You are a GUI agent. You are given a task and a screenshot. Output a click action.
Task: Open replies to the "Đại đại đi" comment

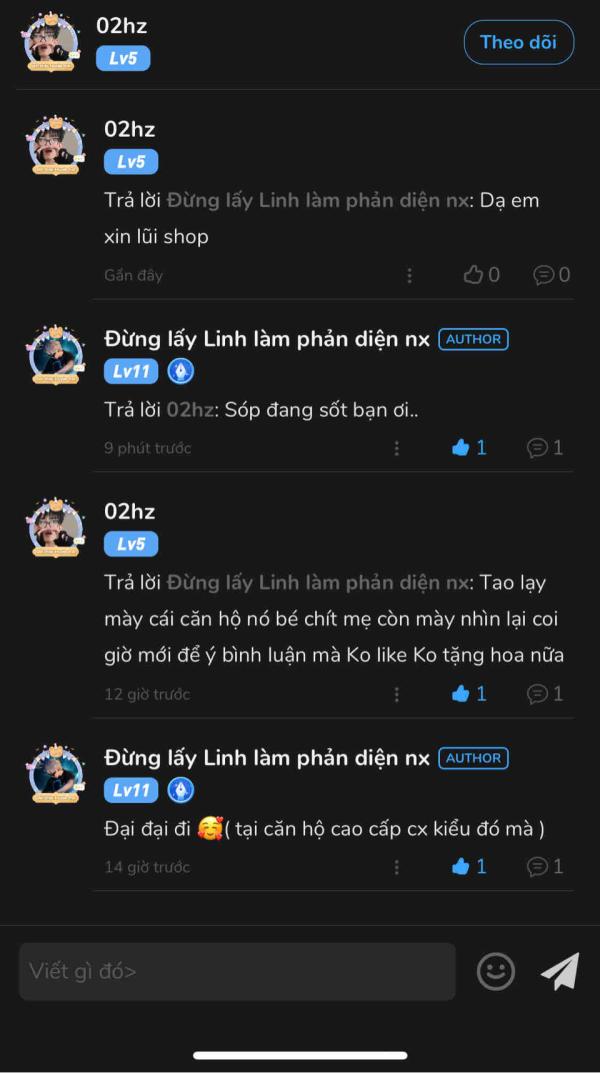point(545,867)
